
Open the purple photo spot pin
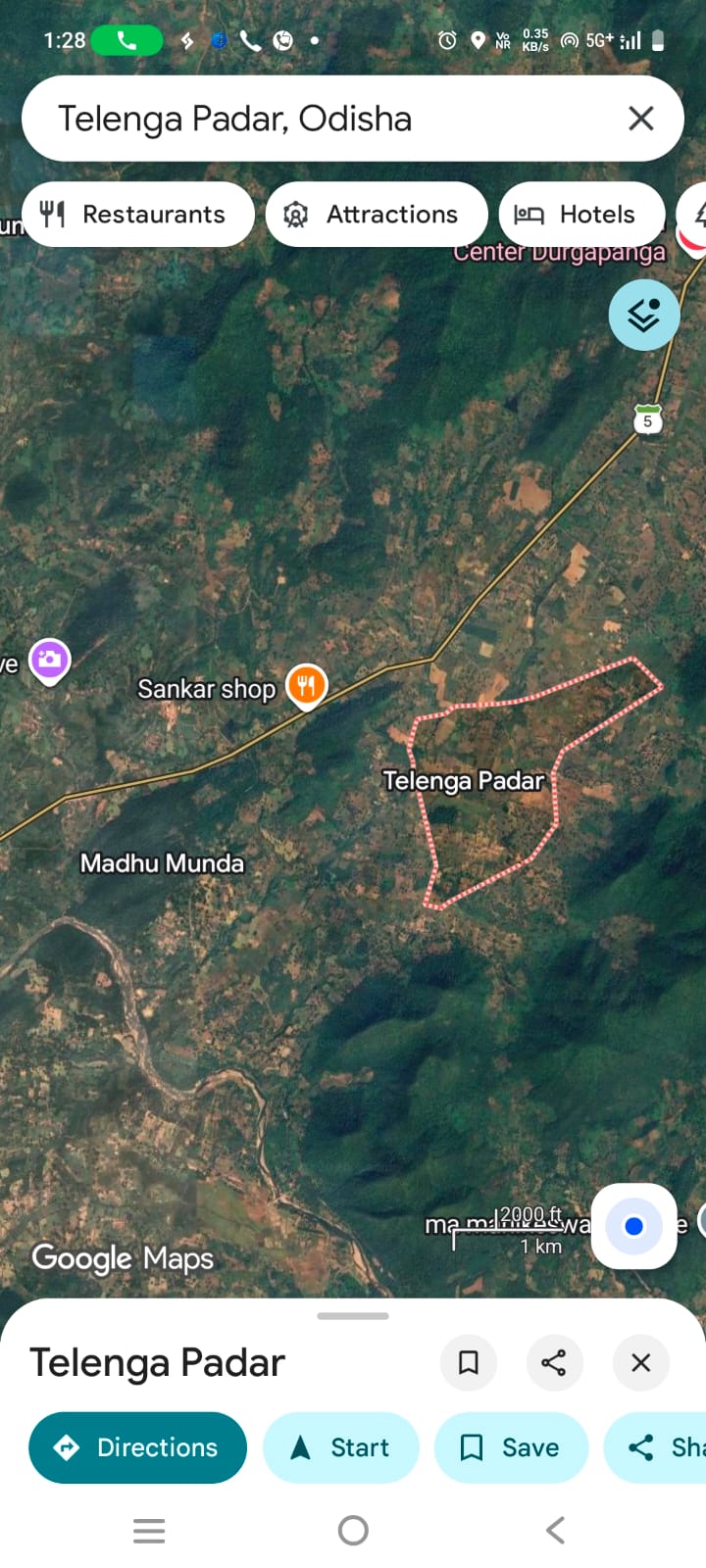pos(49,660)
